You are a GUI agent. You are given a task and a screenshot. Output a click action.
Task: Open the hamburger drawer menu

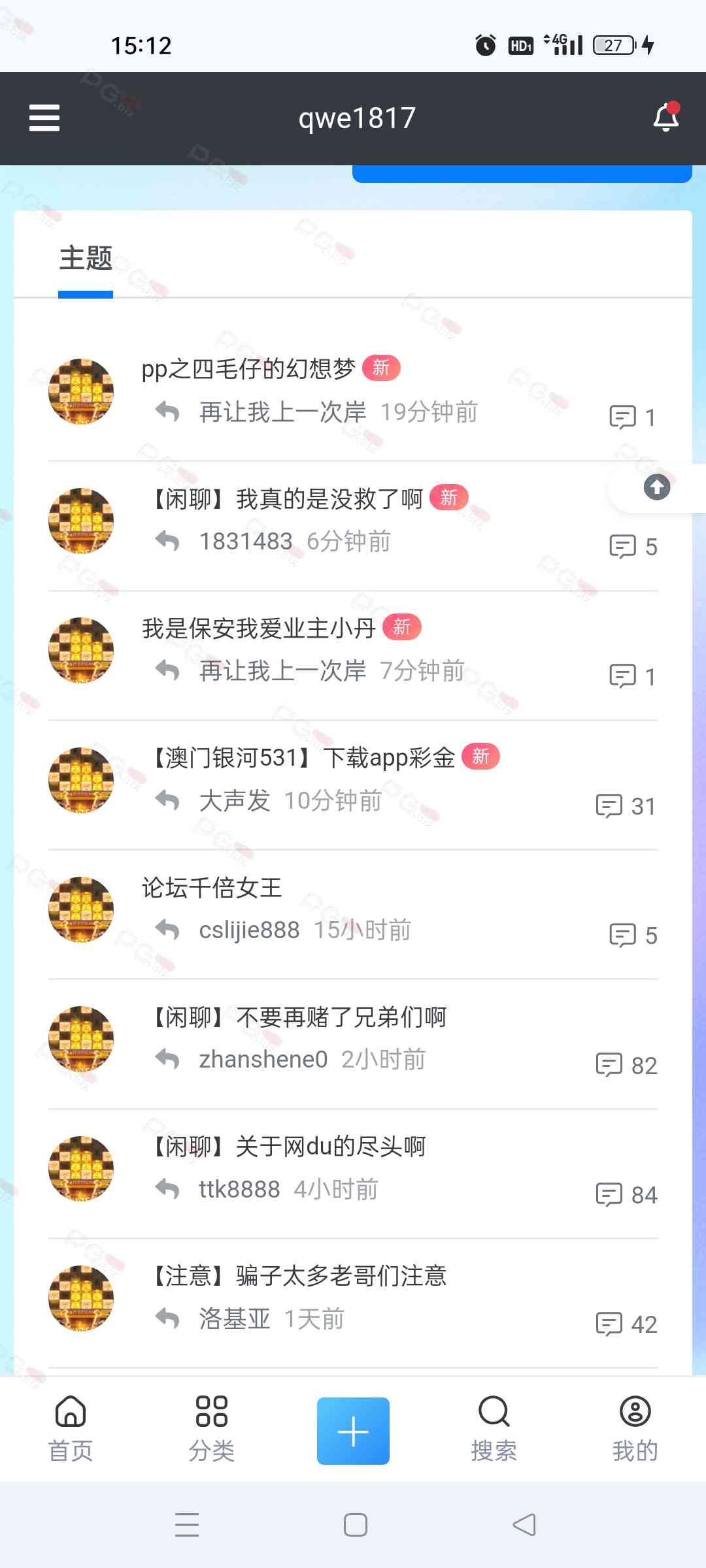point(44,118)
